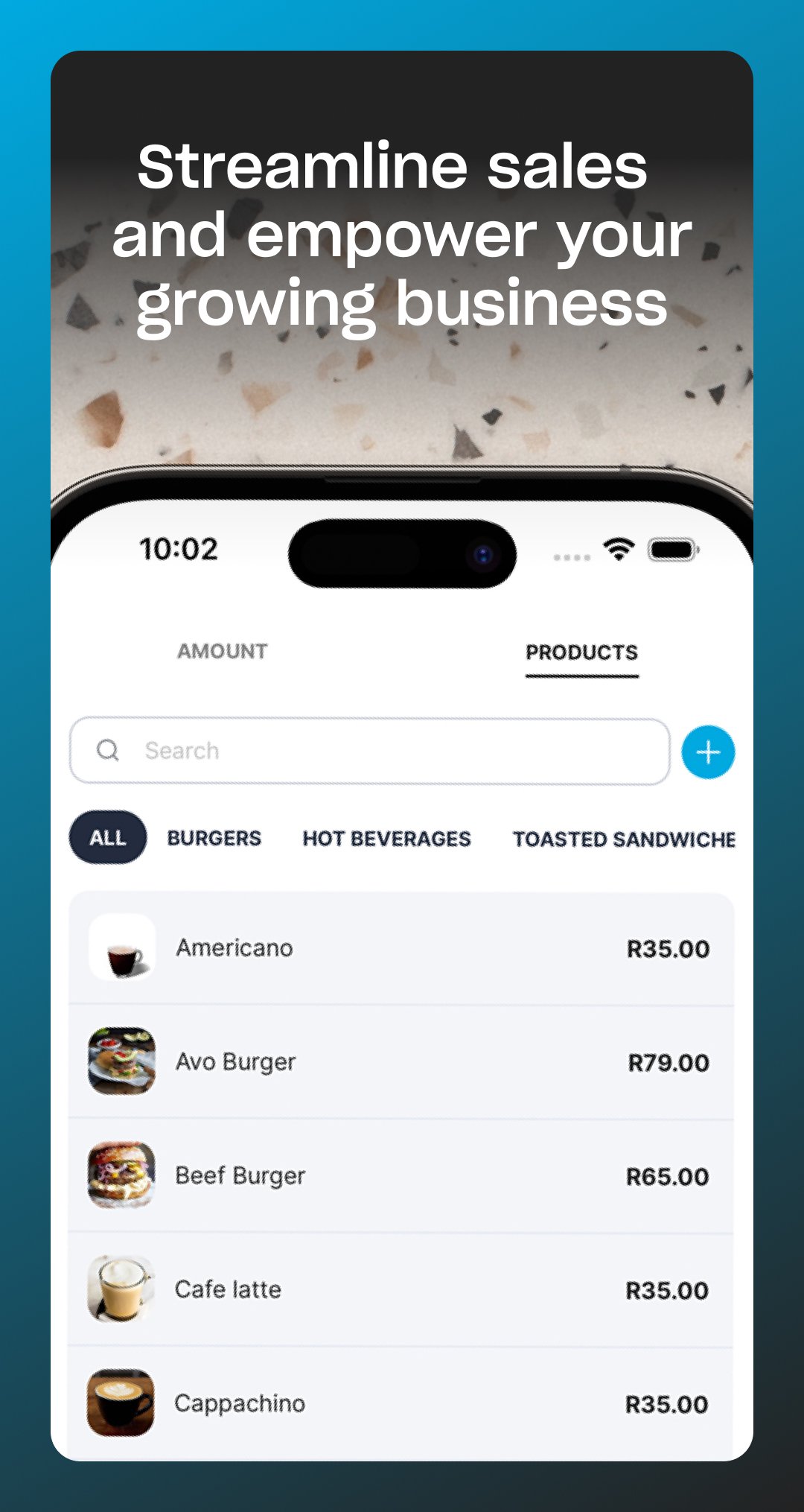
Task: Toggle the ALL category filter chip
Action: point(106,838)
